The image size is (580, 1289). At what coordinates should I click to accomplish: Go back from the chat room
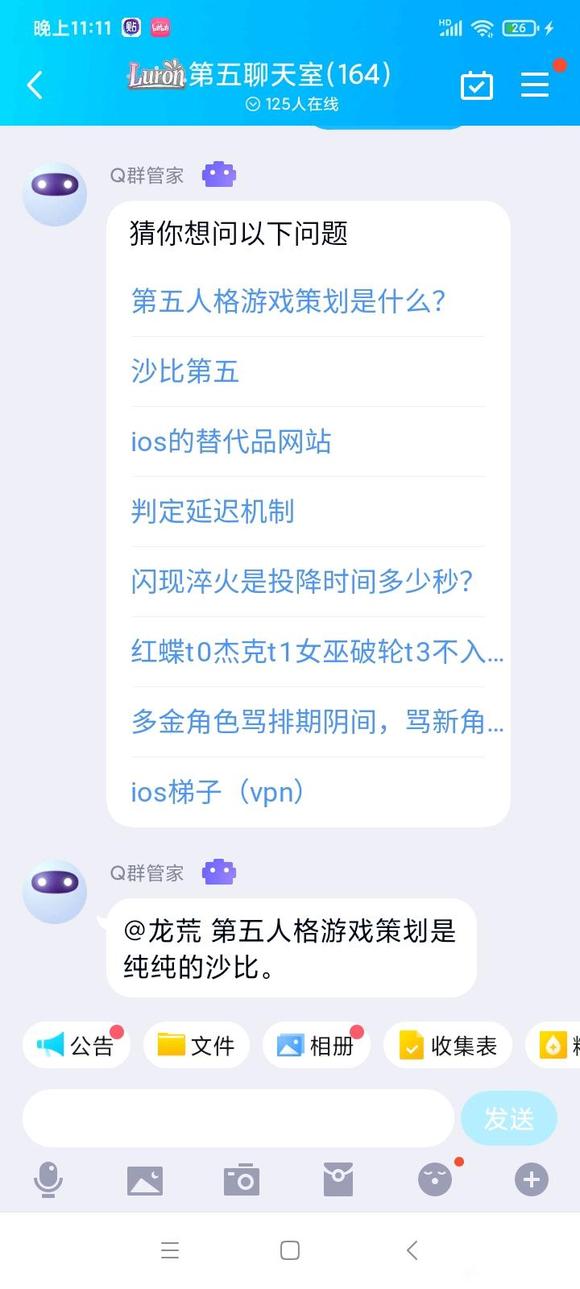tap(35, 85)
